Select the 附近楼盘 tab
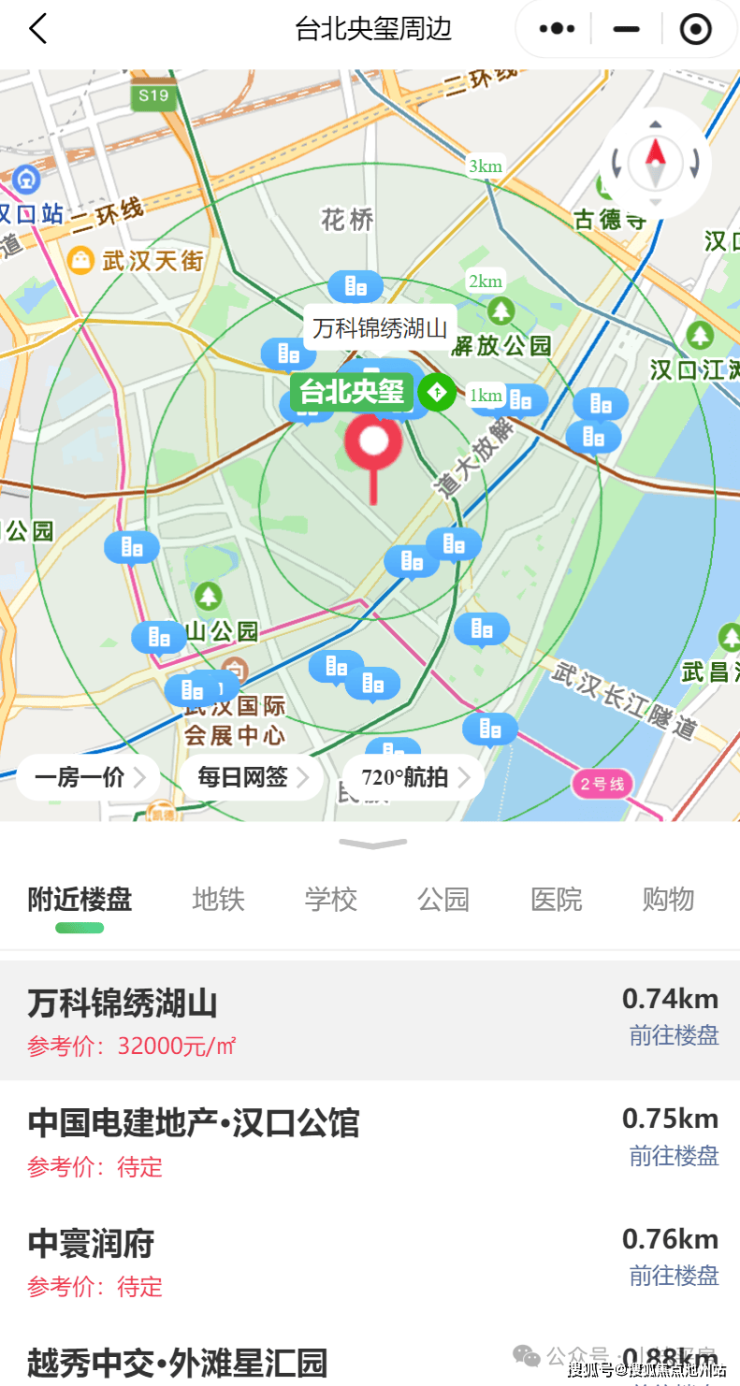 coord(80,899)
